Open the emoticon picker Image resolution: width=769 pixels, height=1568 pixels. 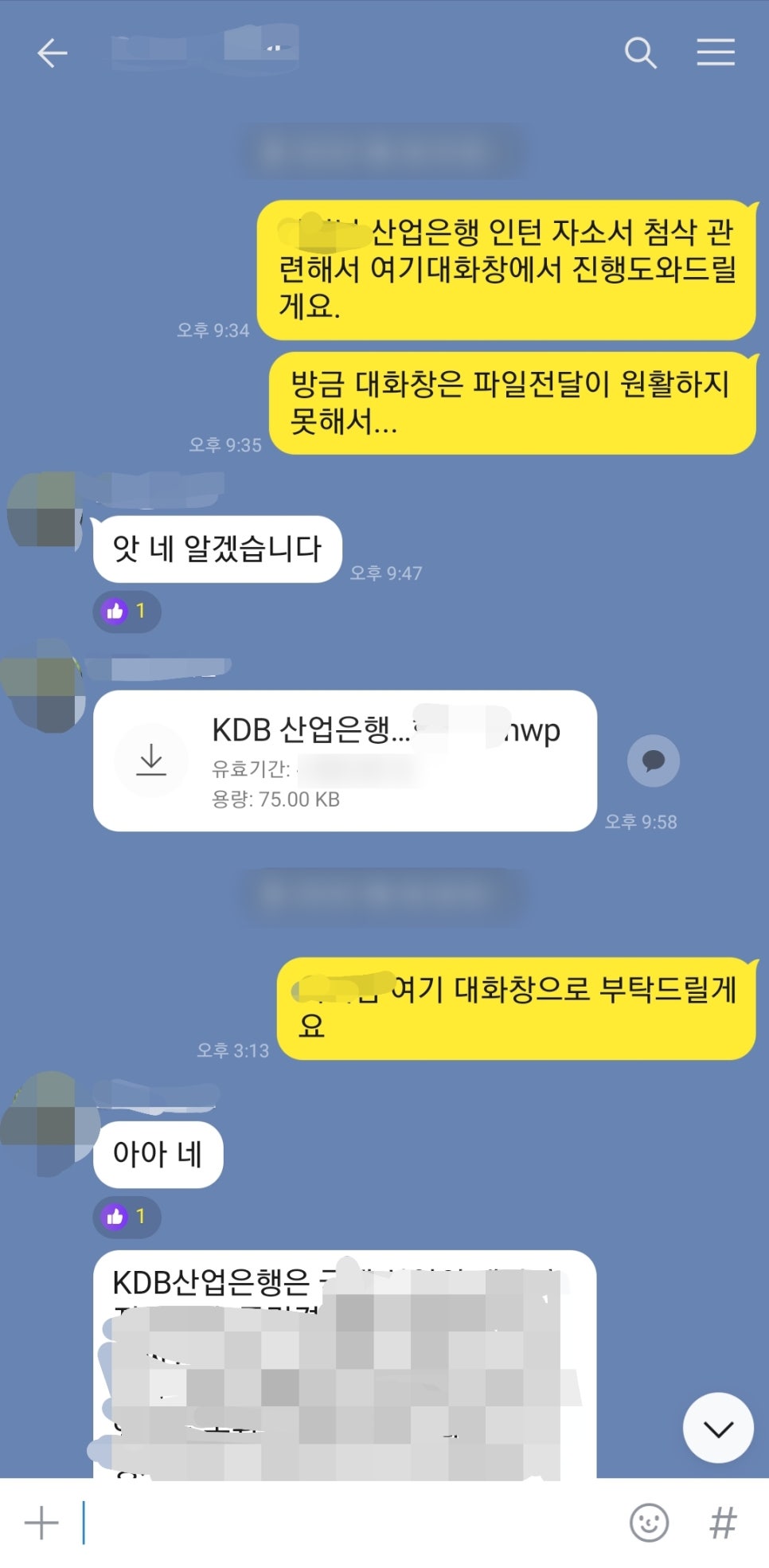(x=649, y=1523)
